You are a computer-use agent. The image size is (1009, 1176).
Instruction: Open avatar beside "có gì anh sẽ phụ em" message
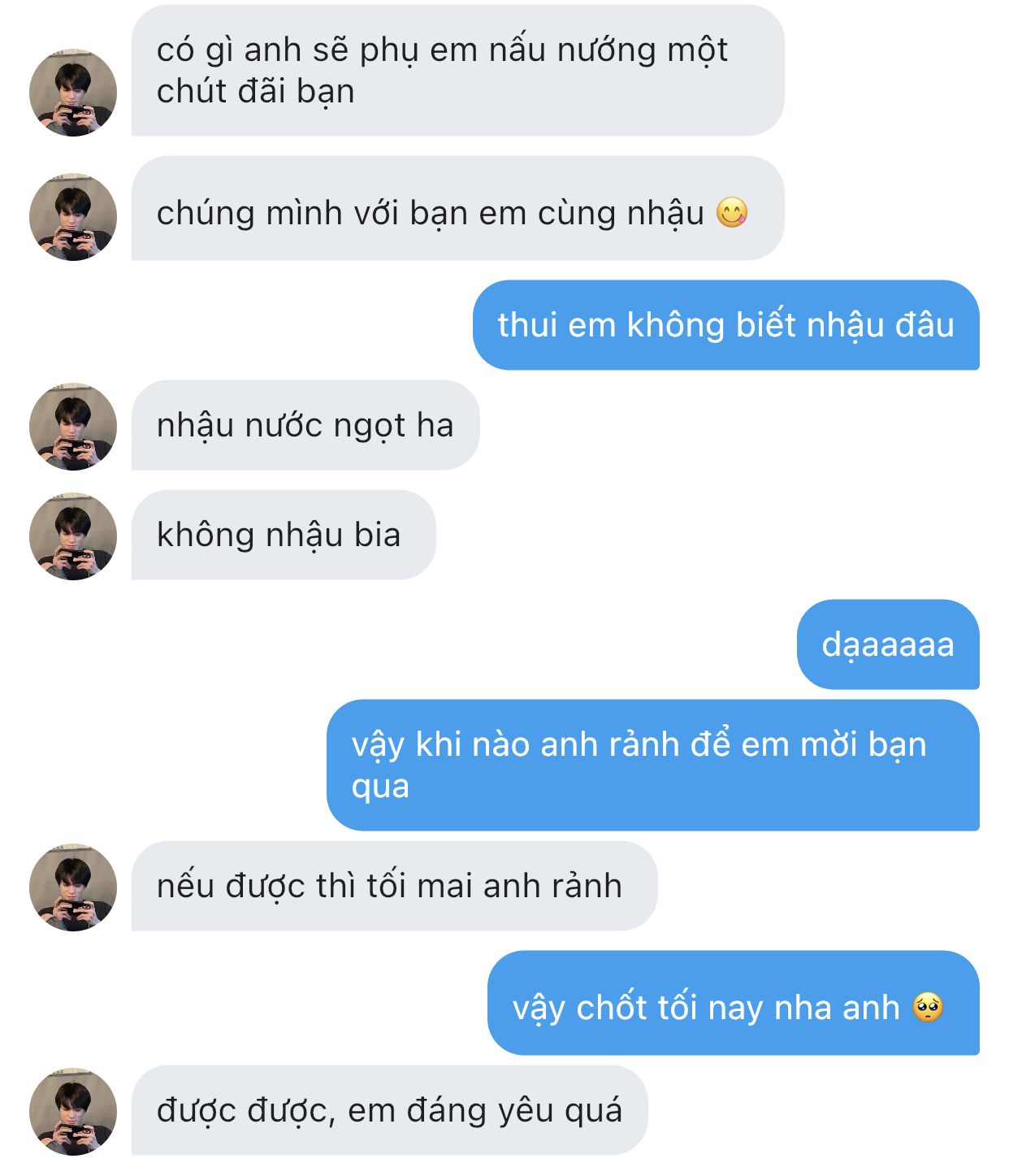[73, 92]
